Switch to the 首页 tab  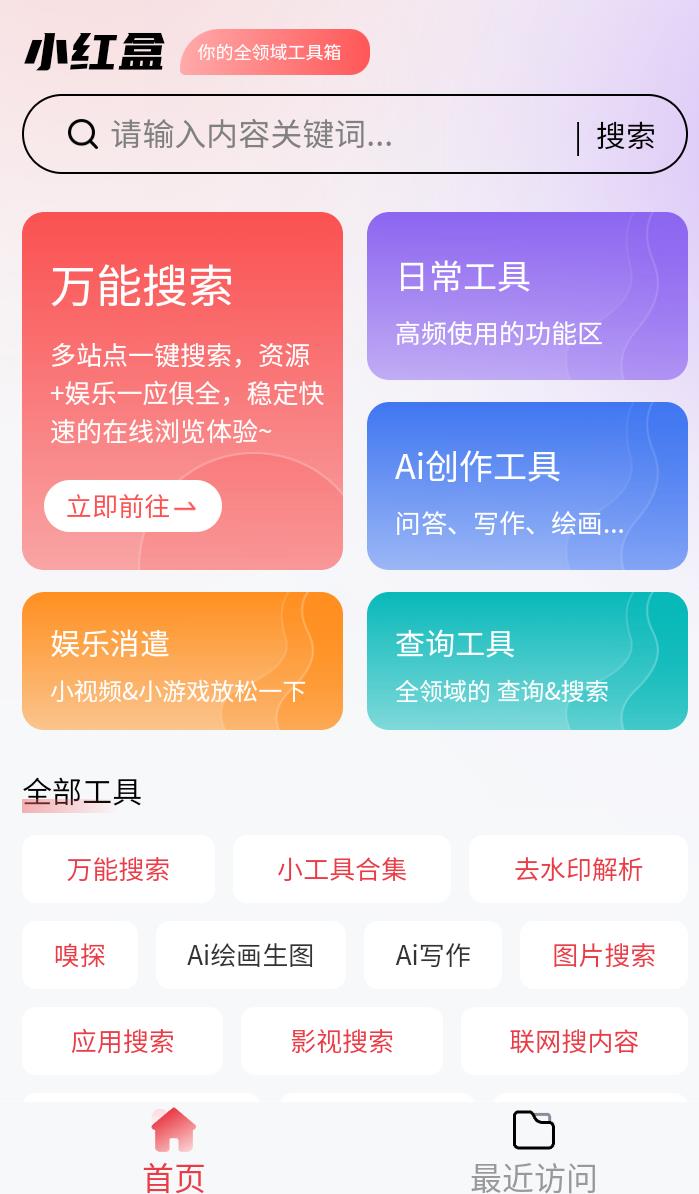pyautogui.click(x=174, y=1150)
